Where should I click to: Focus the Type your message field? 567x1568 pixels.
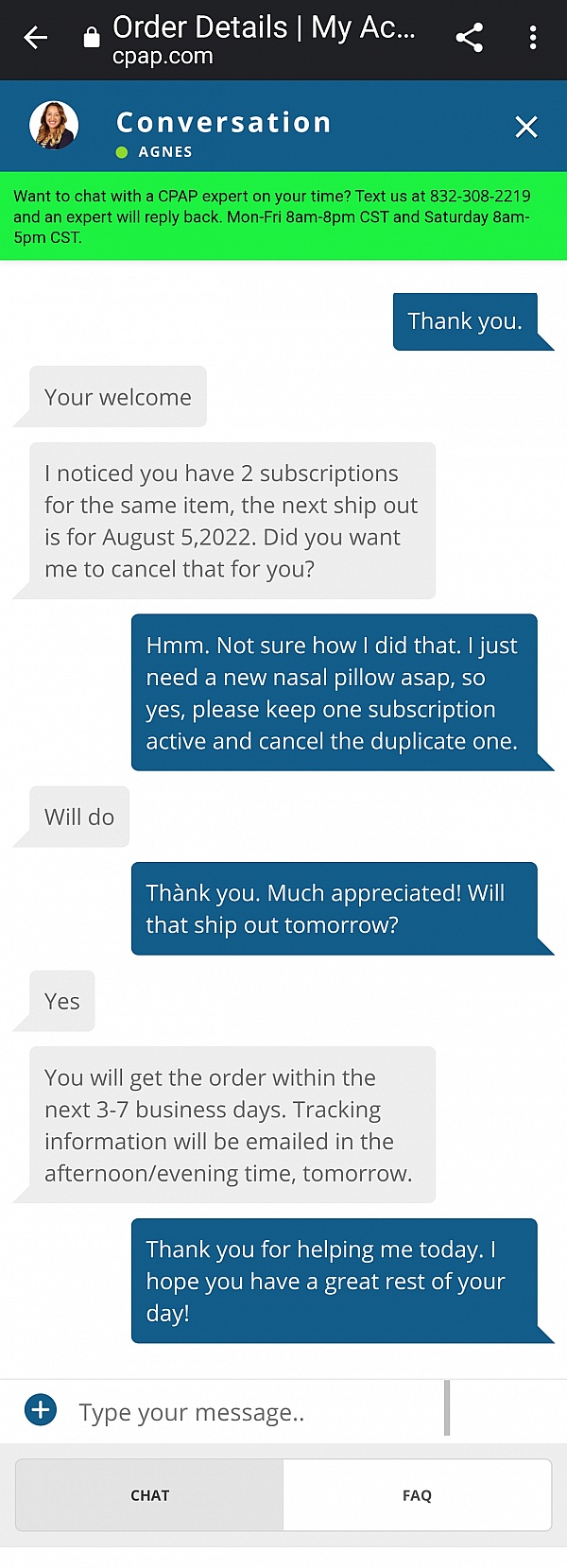pyautogui.click(x=255, y=1412)
